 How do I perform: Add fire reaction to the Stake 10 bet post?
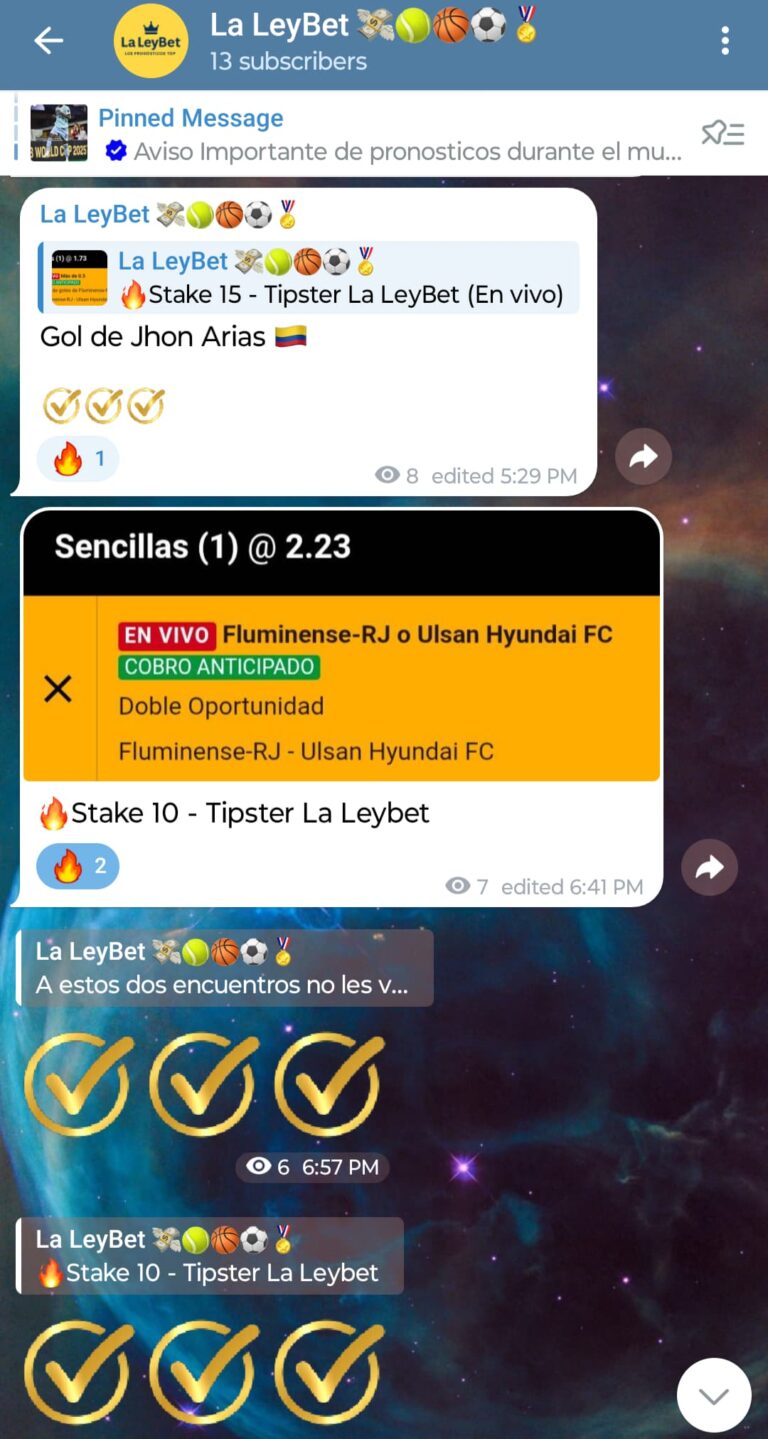point(78,866)
